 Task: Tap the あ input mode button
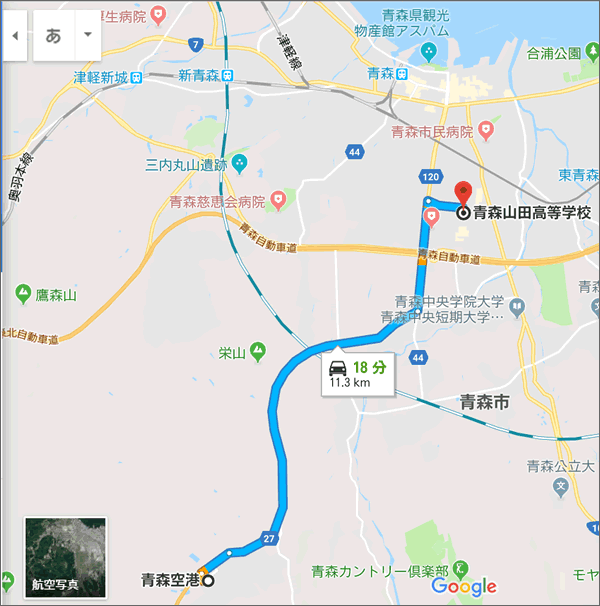[x=53, y=36]
